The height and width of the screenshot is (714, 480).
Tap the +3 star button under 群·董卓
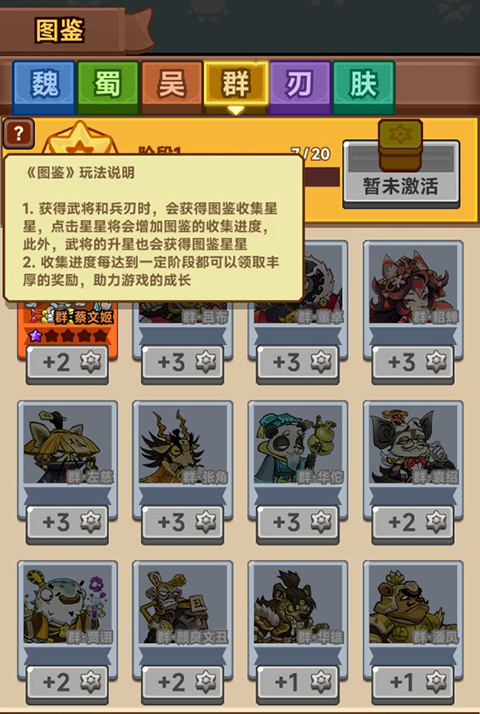coord(298,363)
